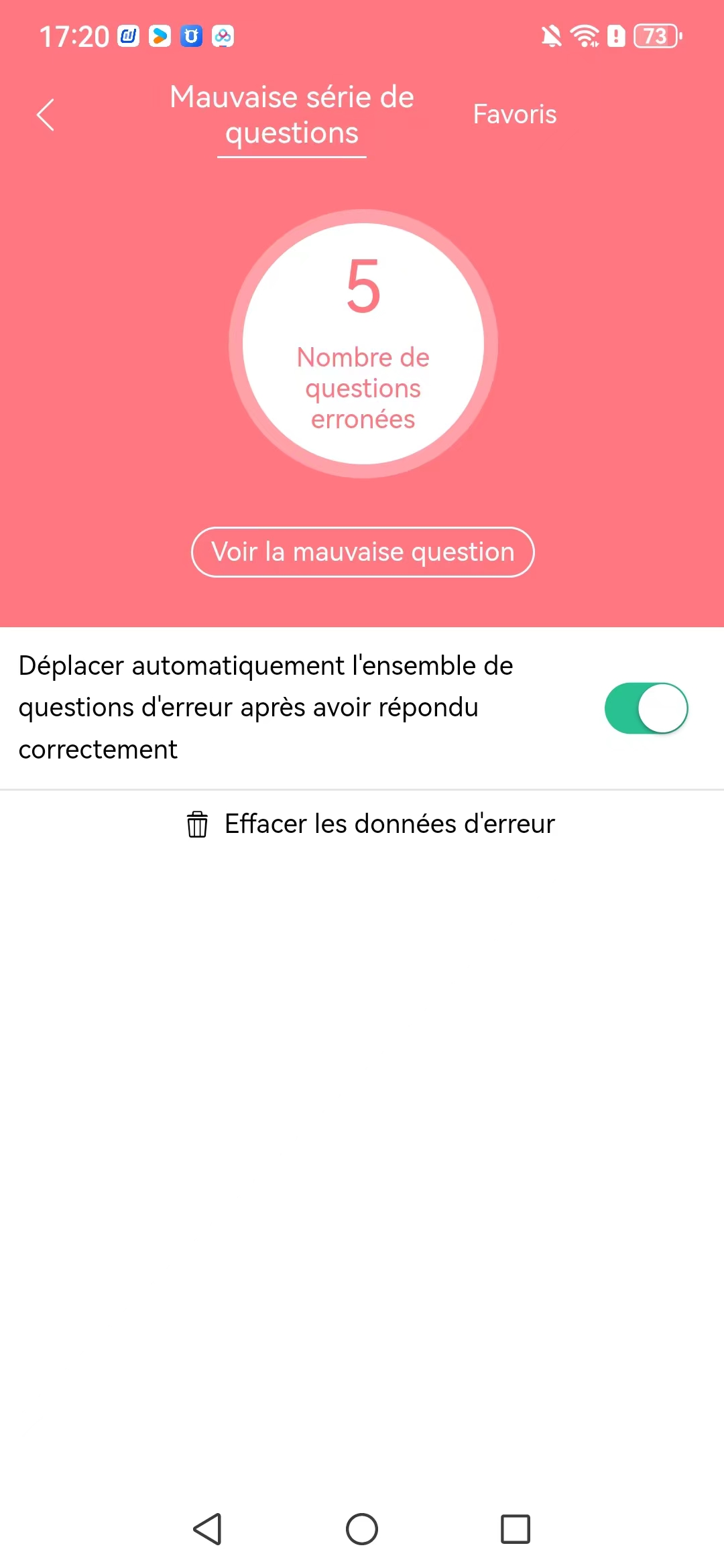This screenshot has width=724, height=1568.
Task: Tap Effacer les données d'erreur
Action: (371, 824)
